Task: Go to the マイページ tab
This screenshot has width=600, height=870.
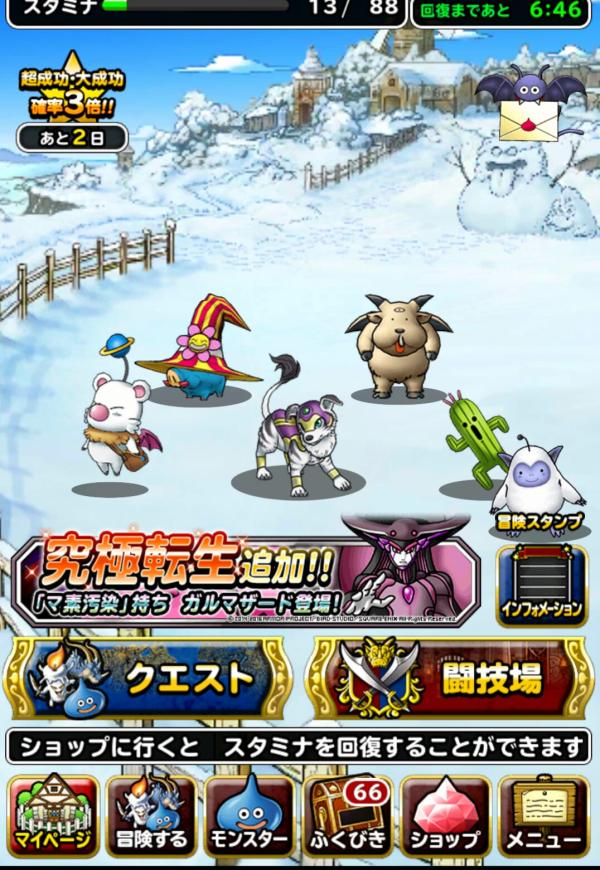Action: [54, 818]
